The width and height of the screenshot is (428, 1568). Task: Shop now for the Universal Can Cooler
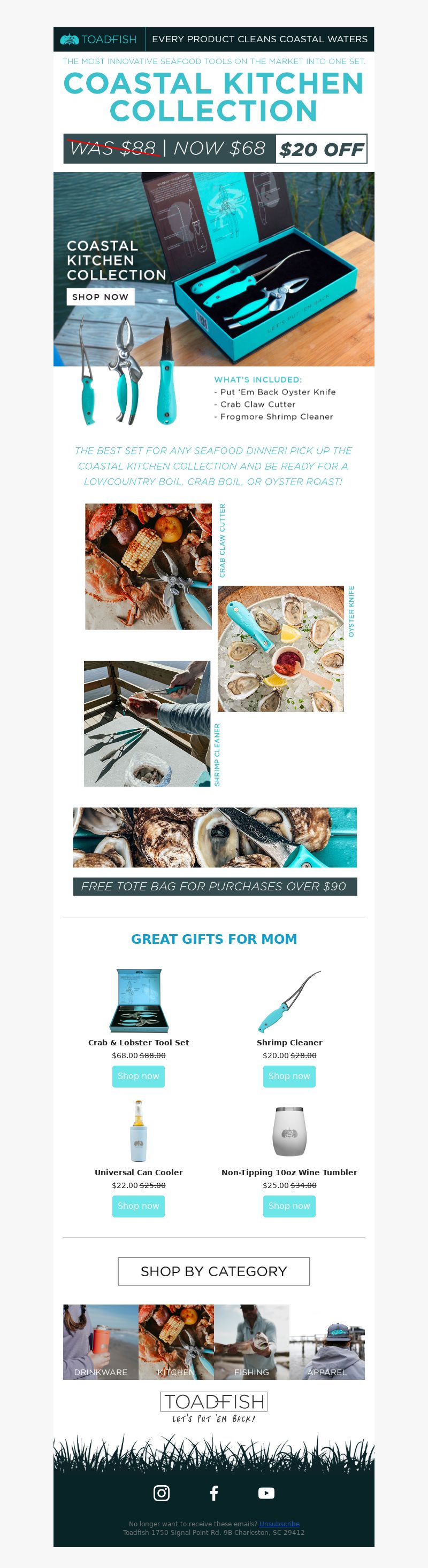139,1205
